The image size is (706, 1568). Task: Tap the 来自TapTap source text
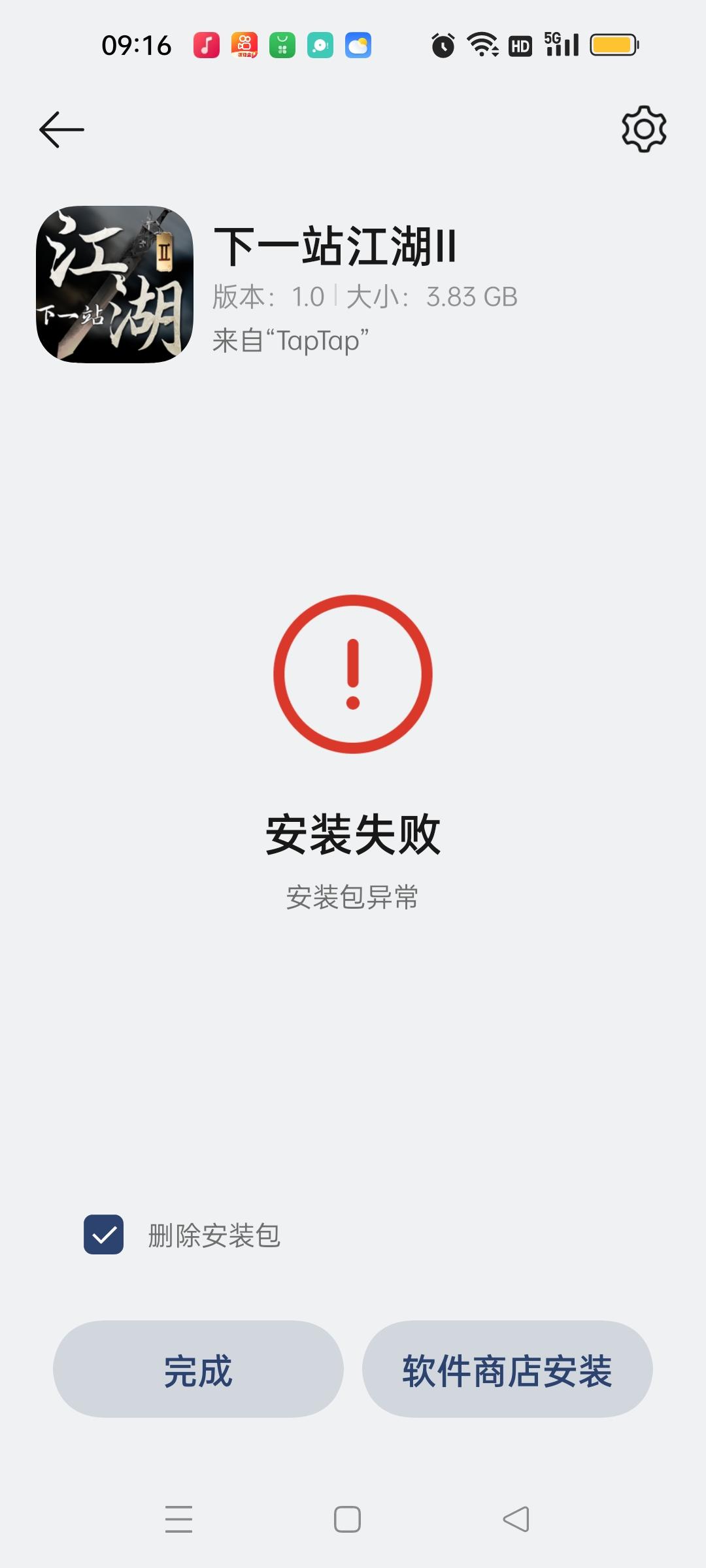point(292,338)
